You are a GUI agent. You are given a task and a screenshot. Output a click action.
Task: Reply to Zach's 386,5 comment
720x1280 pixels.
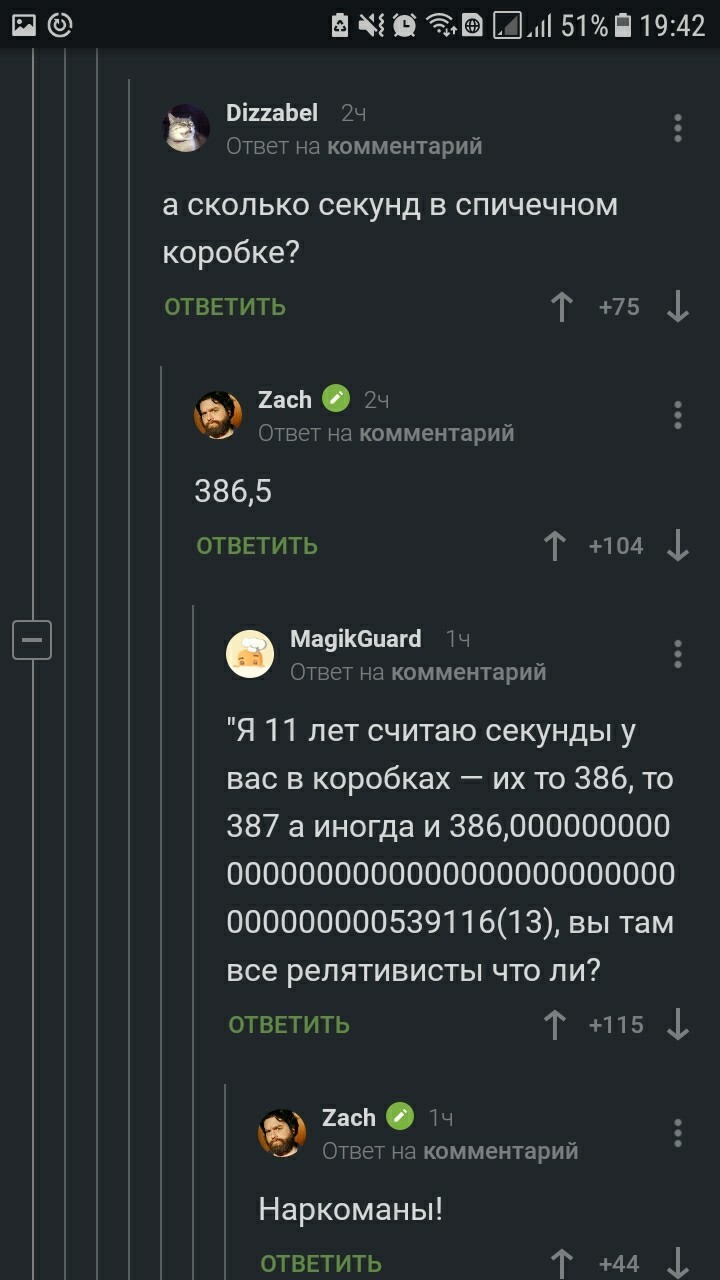coord(257,545)
